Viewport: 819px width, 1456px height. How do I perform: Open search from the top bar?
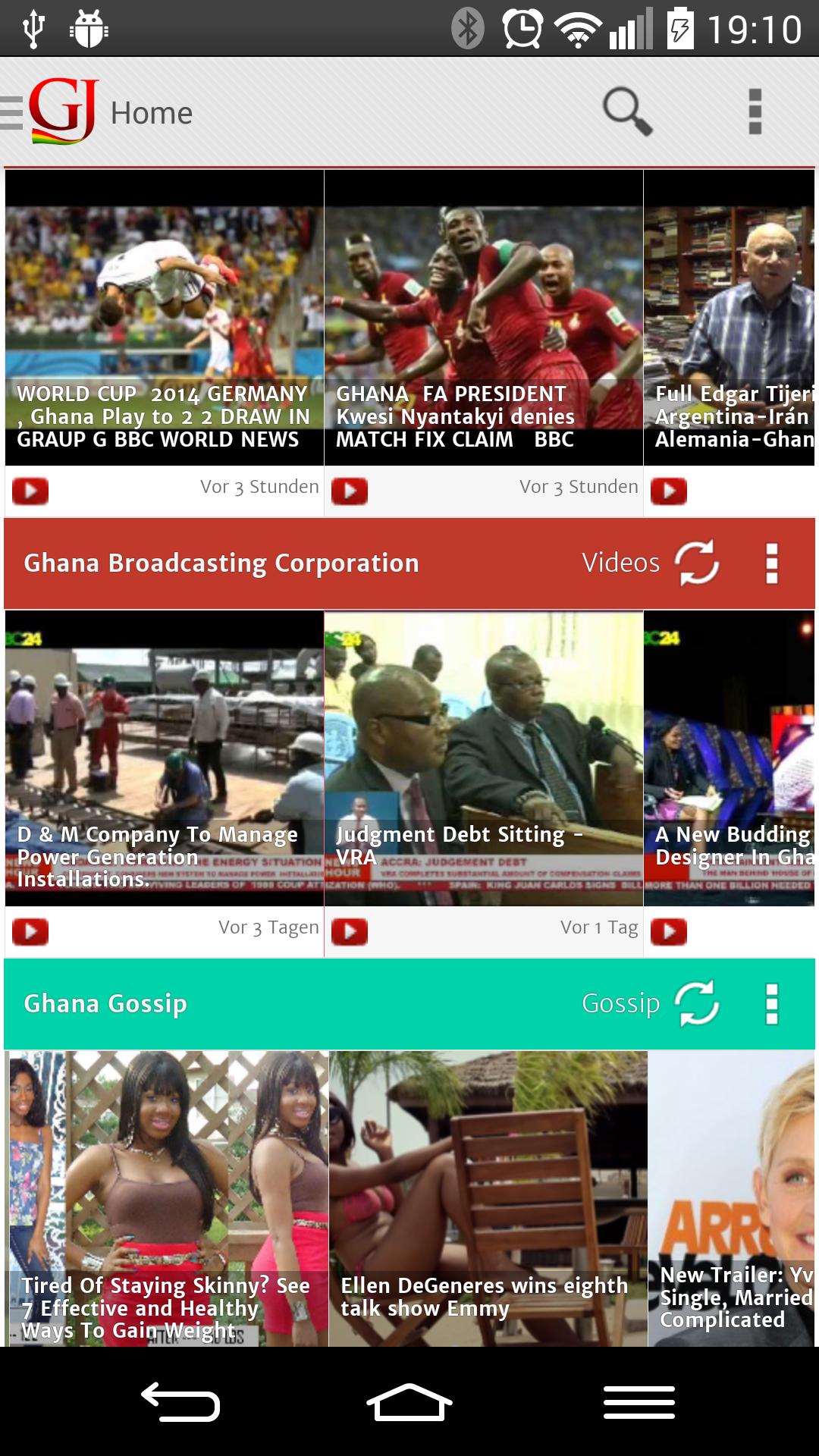click(626, 111)
